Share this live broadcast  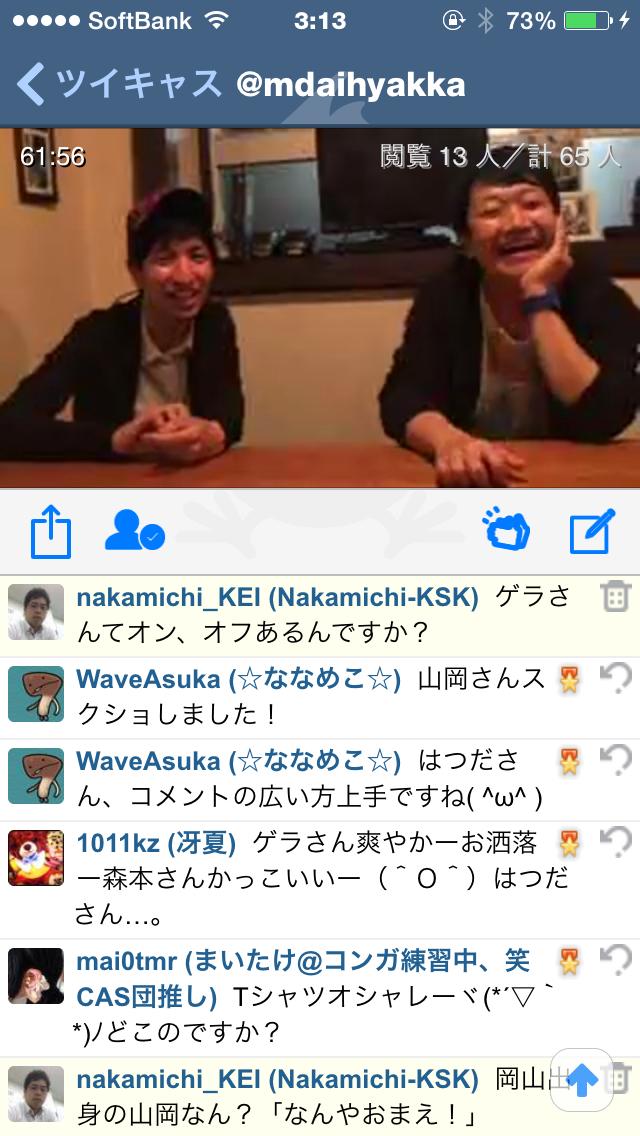tap(51, 532)
